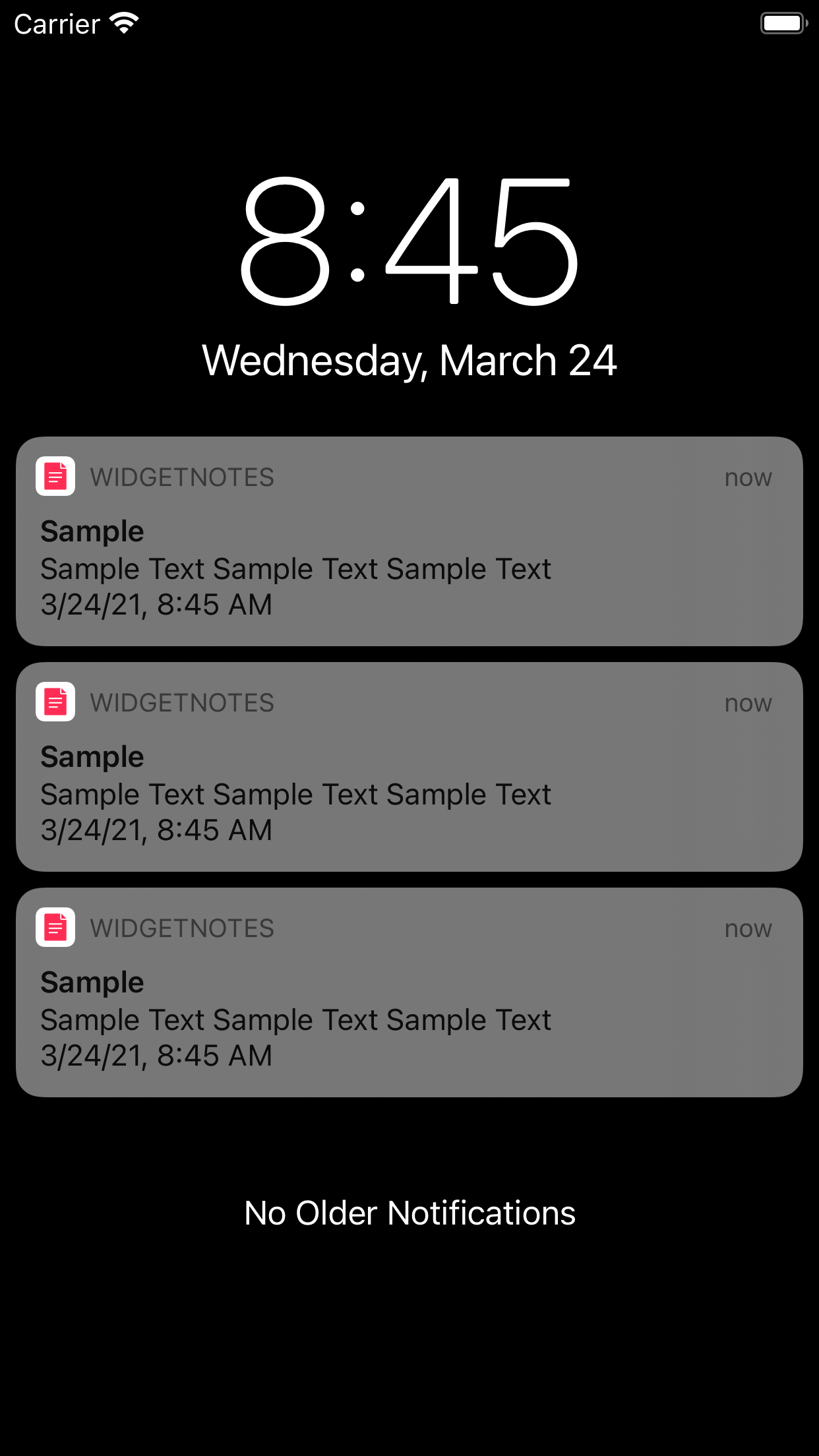Viewport: 819px width, 1456px height.
Task: Tap the Wednesday, March 24 date label
Action: (409, 359)
